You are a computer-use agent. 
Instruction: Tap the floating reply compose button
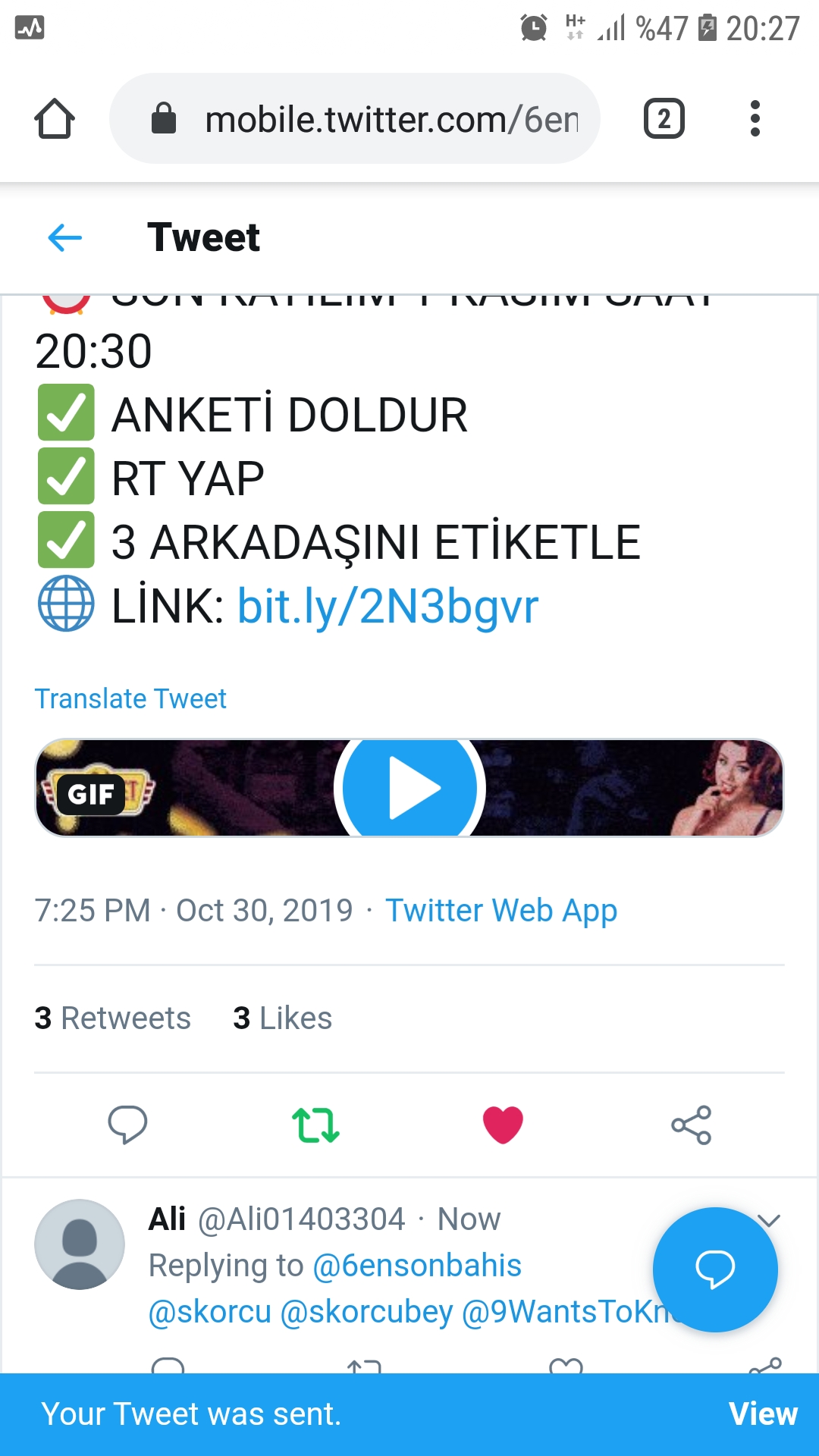point(715,1269)
